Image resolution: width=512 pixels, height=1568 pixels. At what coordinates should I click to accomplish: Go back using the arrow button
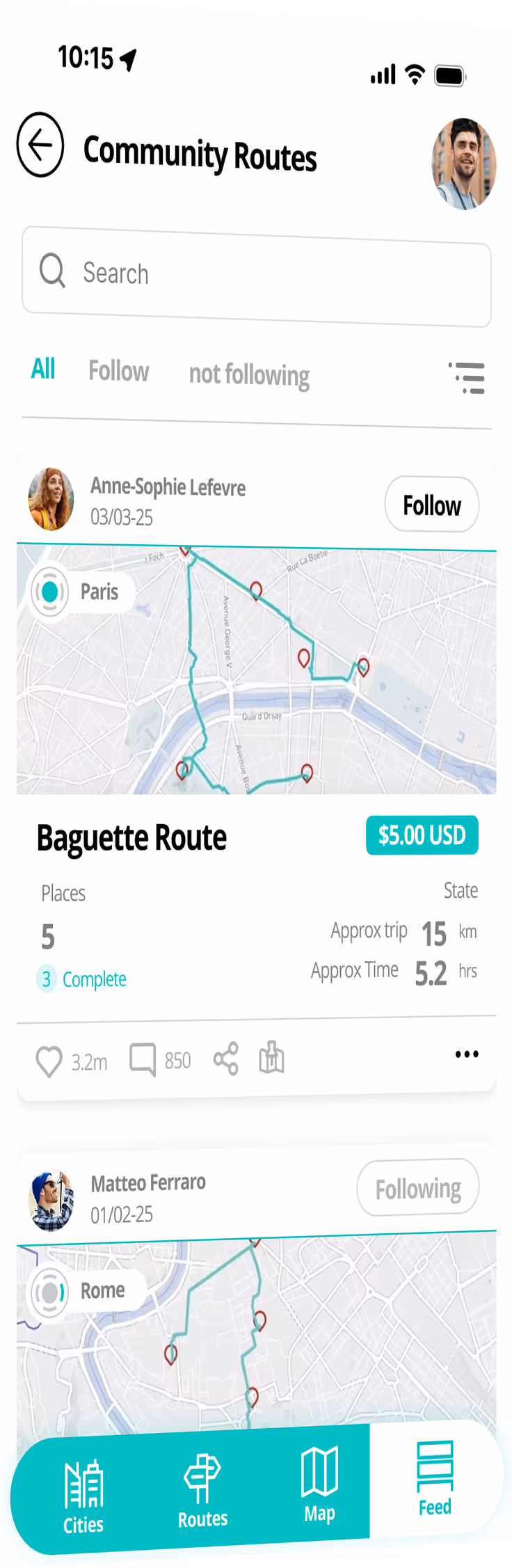40,145
